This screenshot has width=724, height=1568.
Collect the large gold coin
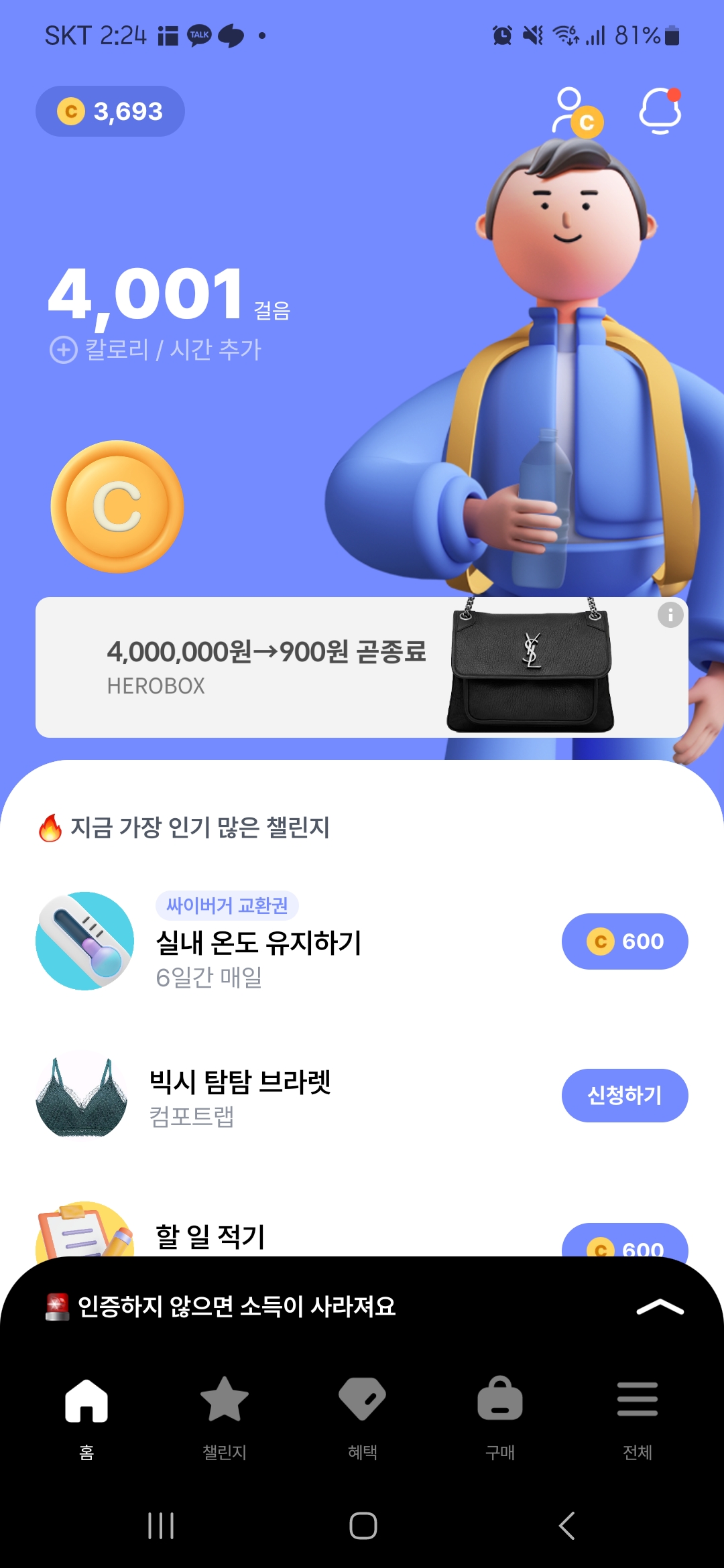click(x=117, y=507)
